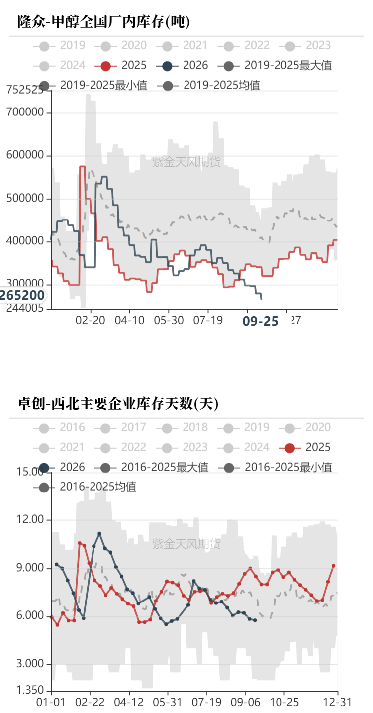Hide the 2025 series in the 隆众 inventory chart
The width and height of the screenshot is (373, 713).
[x=121, y=65]
